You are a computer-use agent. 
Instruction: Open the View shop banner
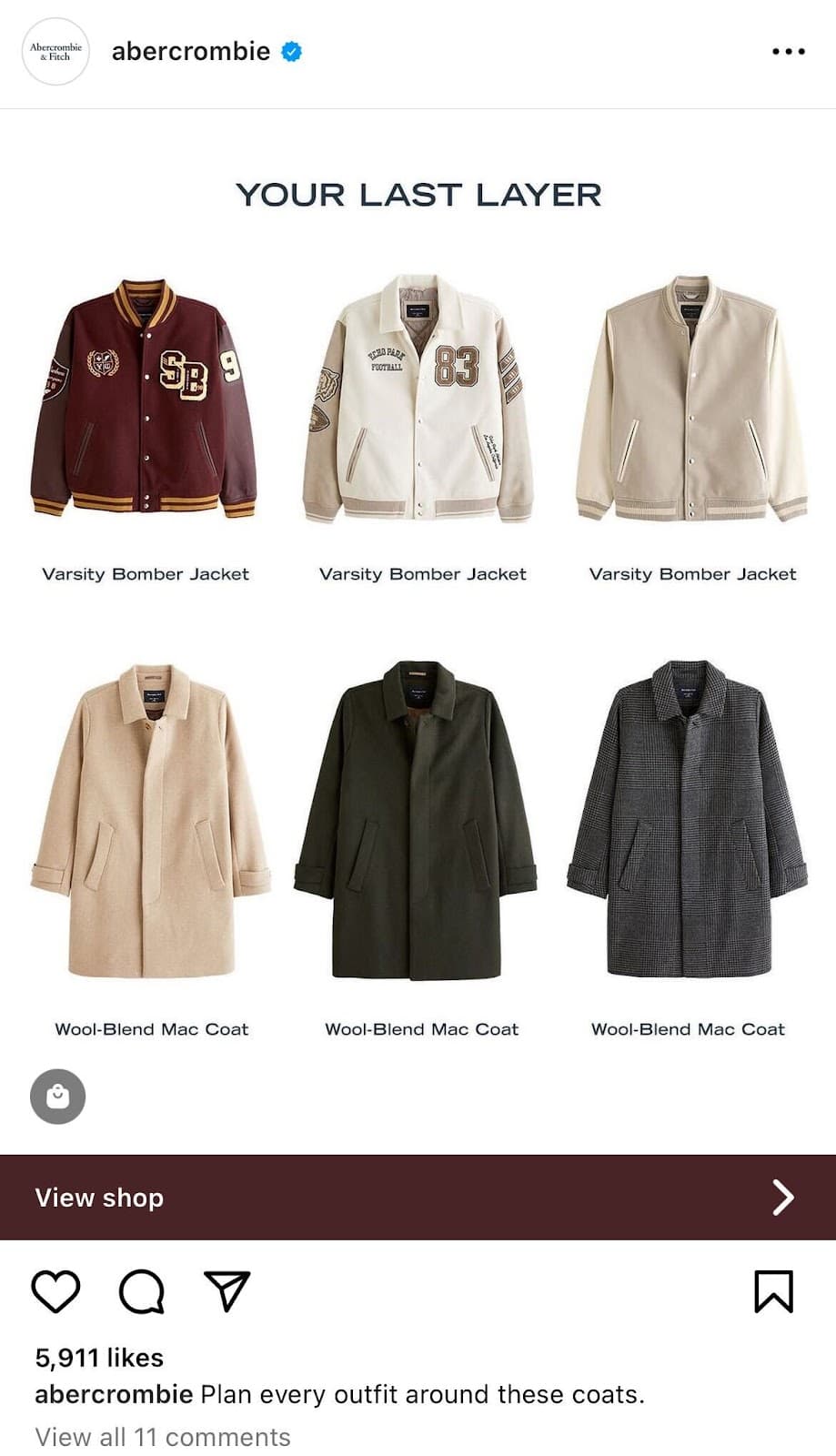point(418,1198)
